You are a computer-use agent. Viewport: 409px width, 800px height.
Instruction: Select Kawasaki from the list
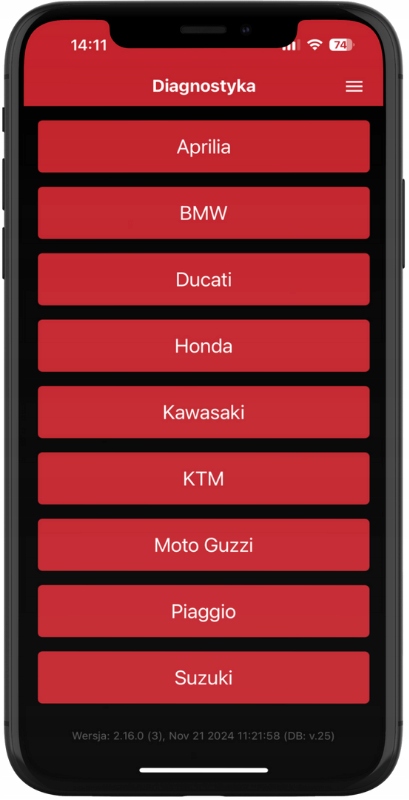[x=203, y=412]
